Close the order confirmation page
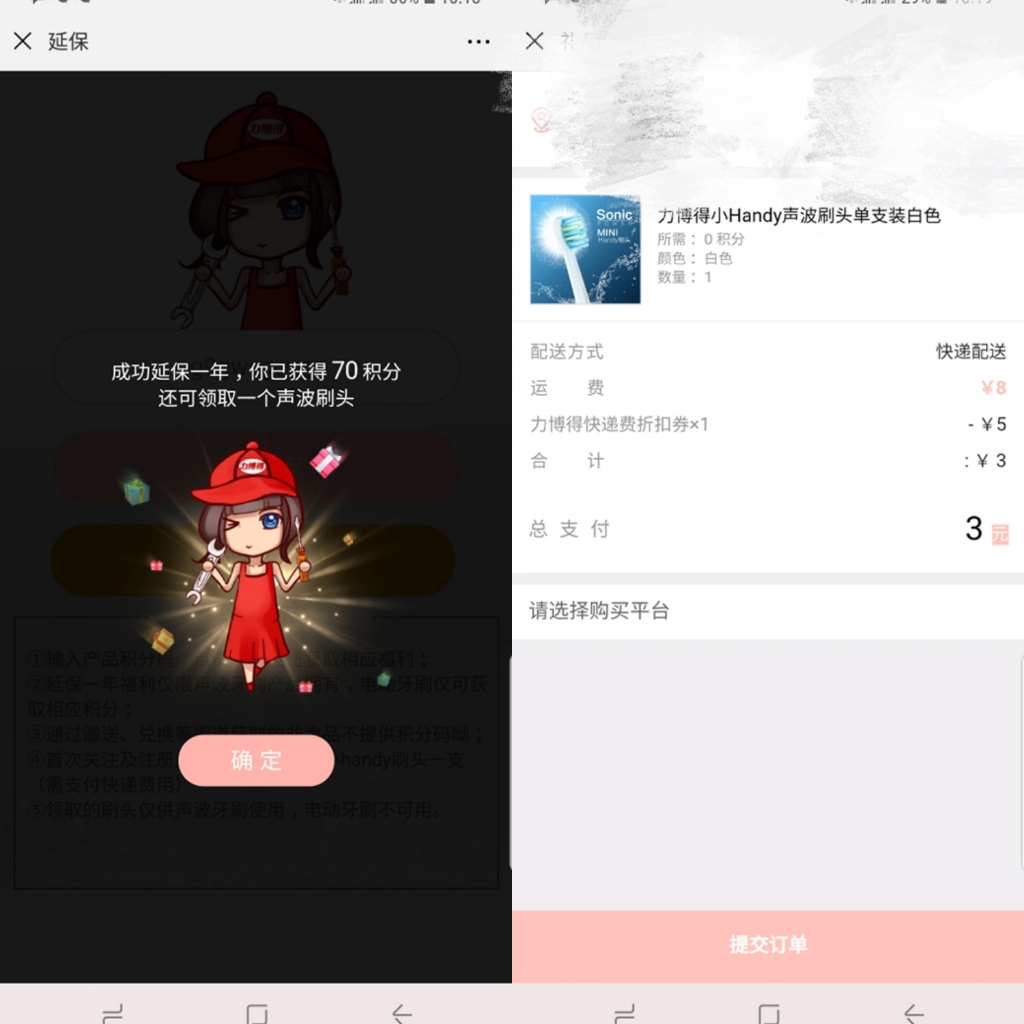The image size is (1024, 1024). pyautogui.click(x=535, y=41)
